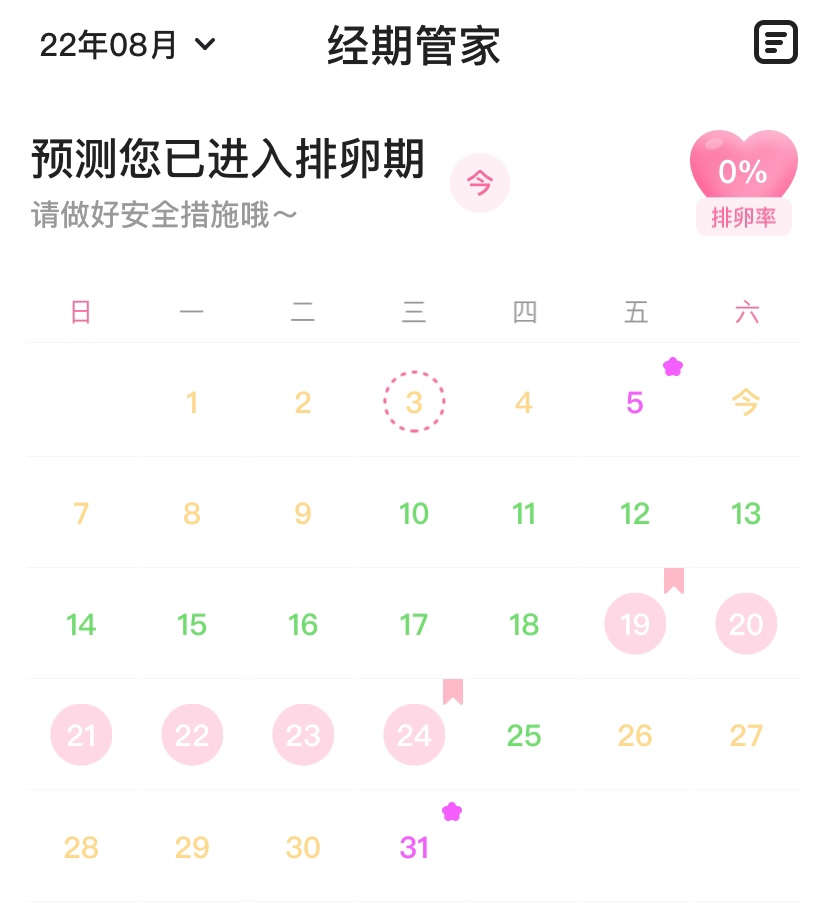The width and height of the screenshot is (828, 902).
Task: Tap highlighted date 24 with bookmark
Action: click(x=414, y=735)
